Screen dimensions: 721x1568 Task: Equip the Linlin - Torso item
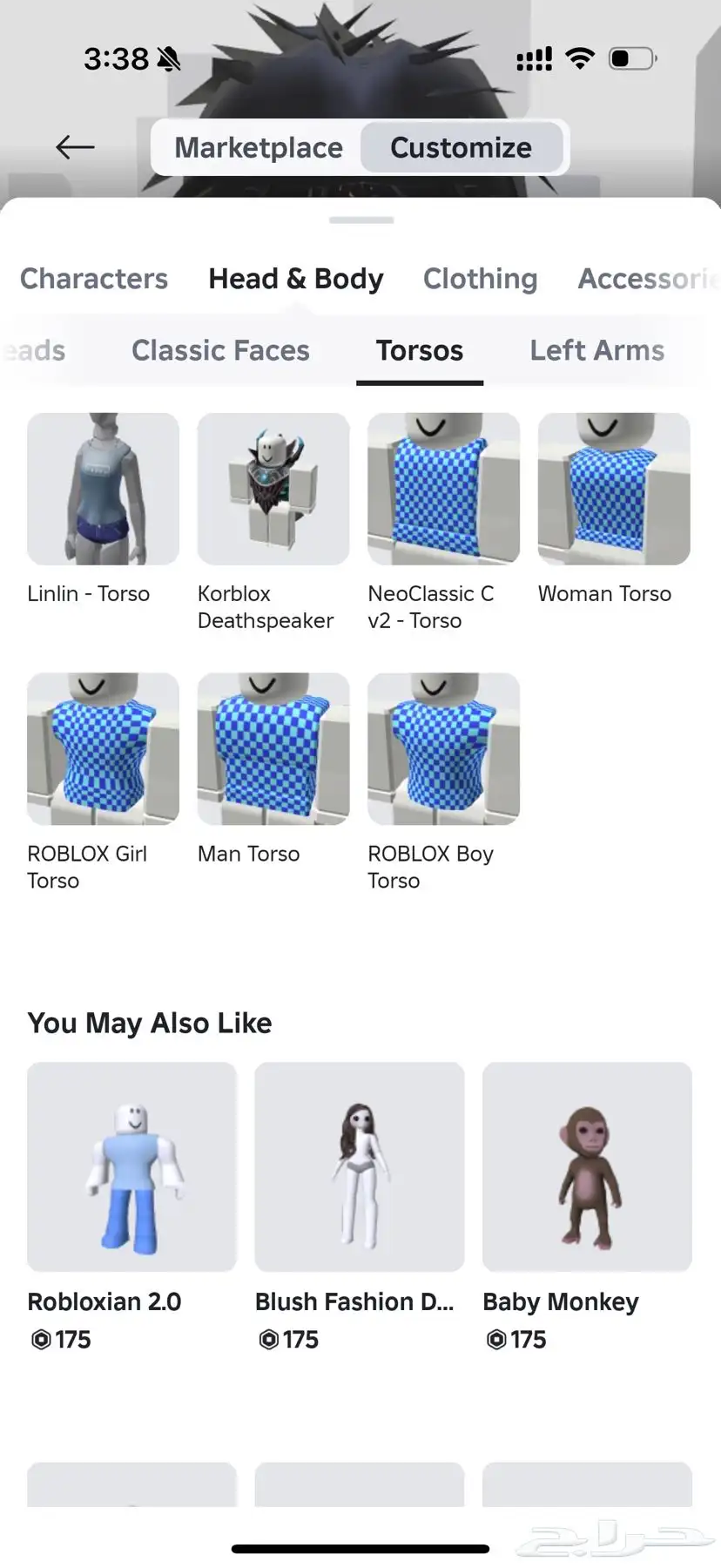coord(103,489)
